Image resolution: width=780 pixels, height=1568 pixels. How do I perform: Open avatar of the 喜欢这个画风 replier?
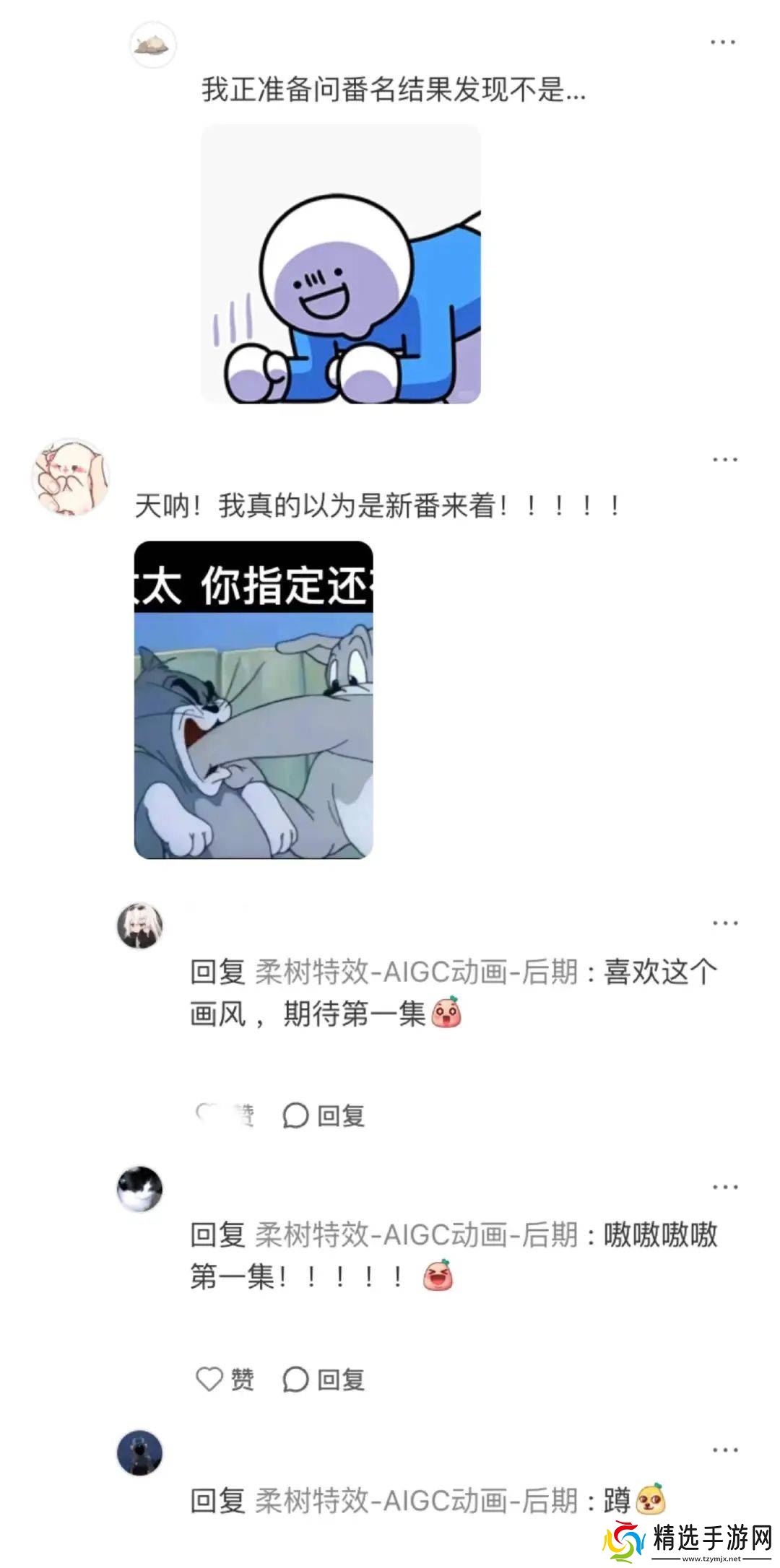tap(140, 925)
